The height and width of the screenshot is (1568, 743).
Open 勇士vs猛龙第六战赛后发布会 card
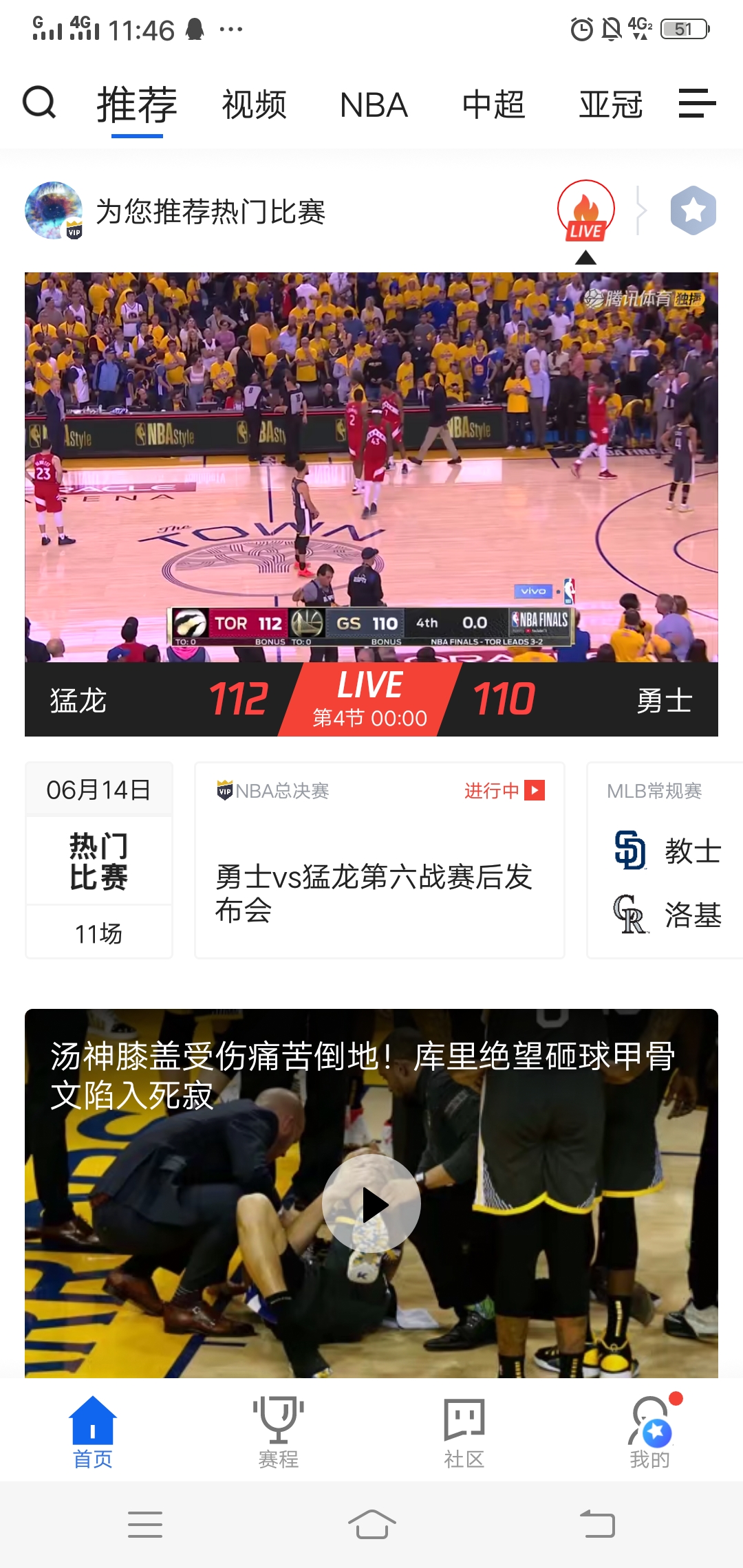coord(379,860)
